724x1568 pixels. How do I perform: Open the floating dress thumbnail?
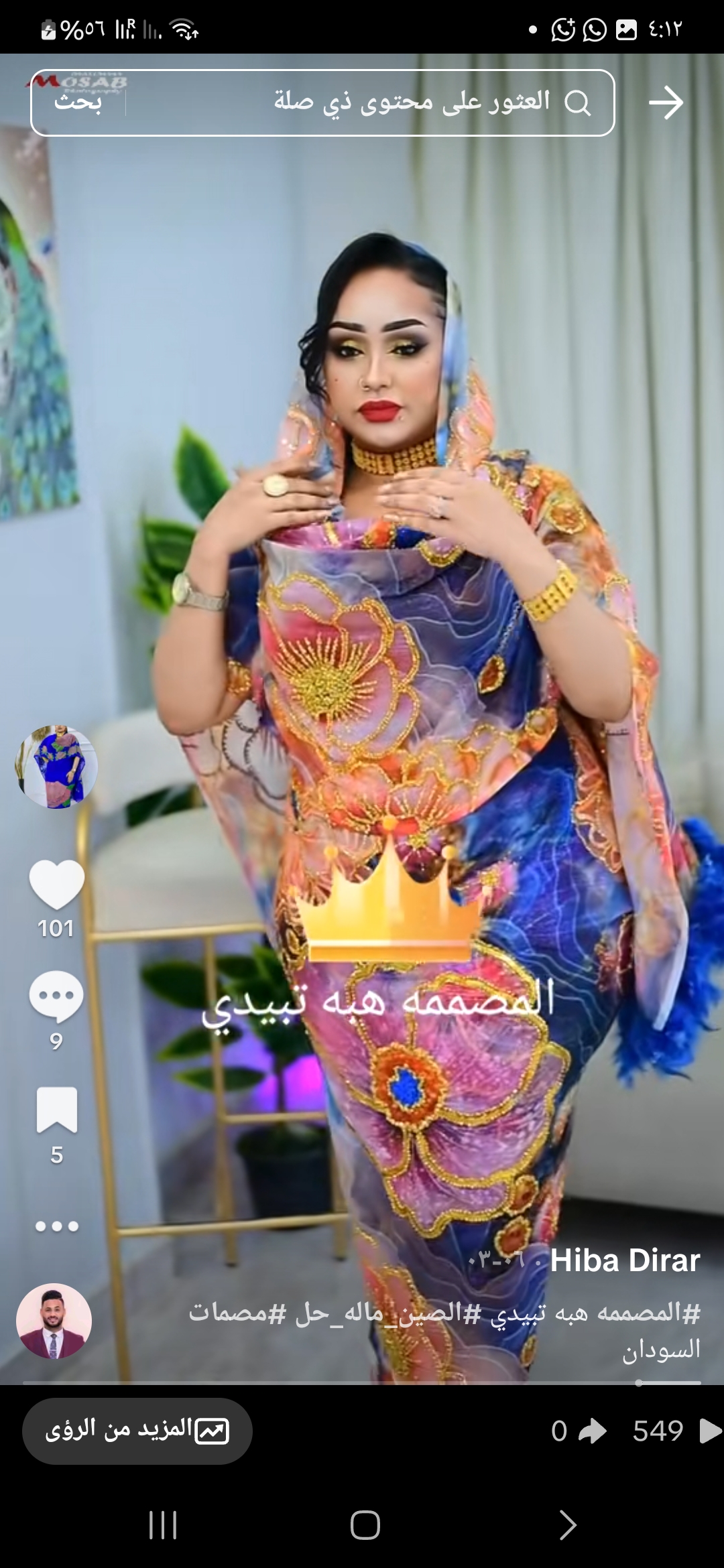pyautogui.click(x=56, y=767)
